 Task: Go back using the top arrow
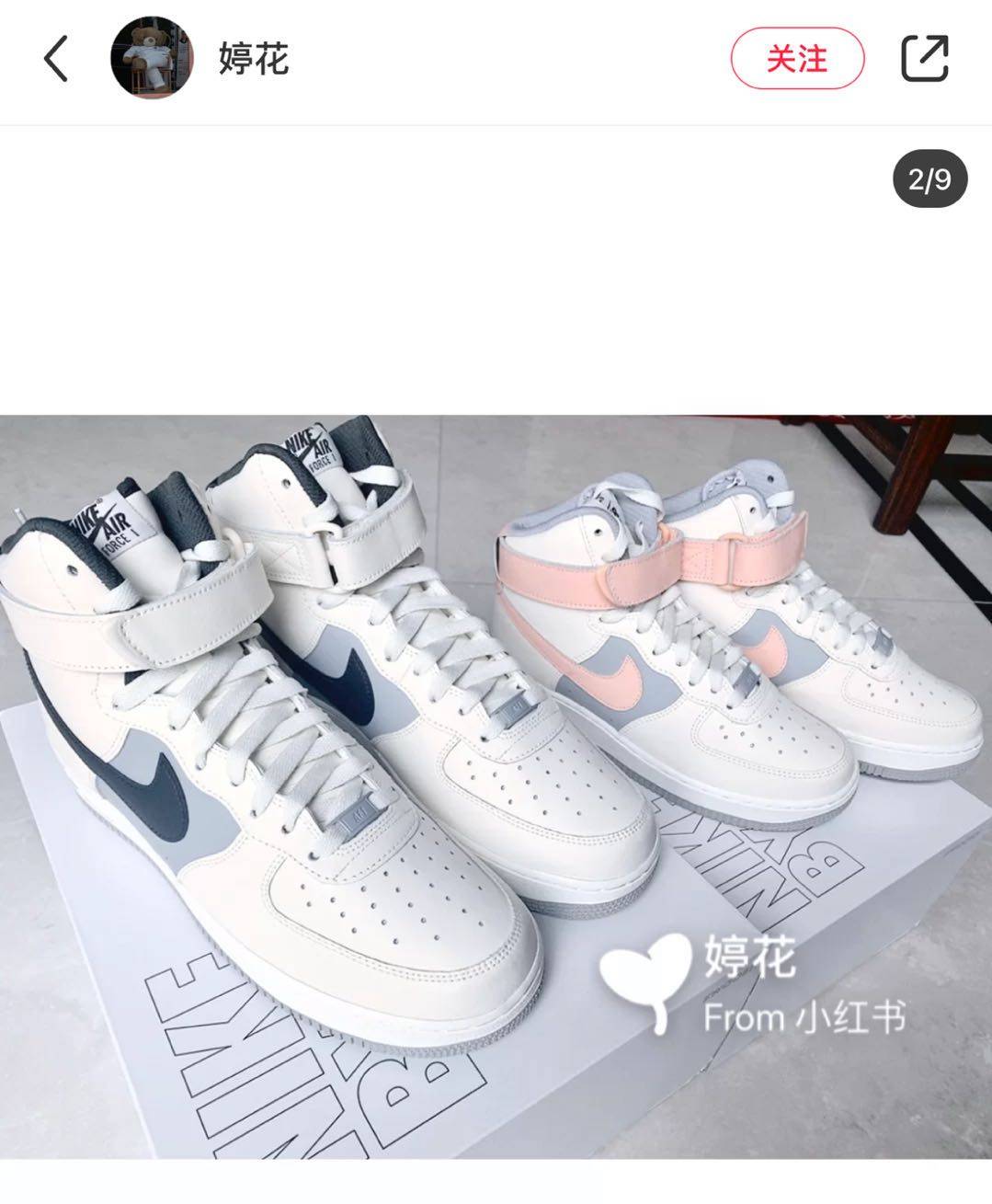[x=56, y=60]
